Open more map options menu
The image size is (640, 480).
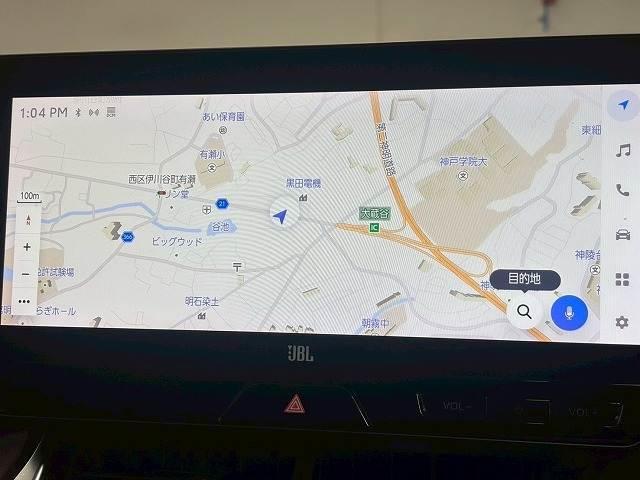24,300
